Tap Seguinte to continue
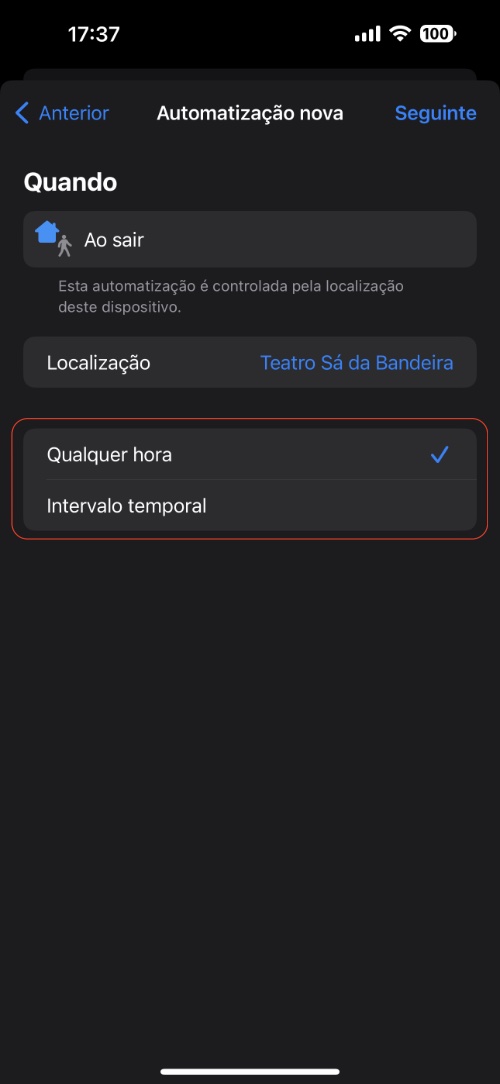This screenshot has width=500, height=1084. click(x=435, y=113)
